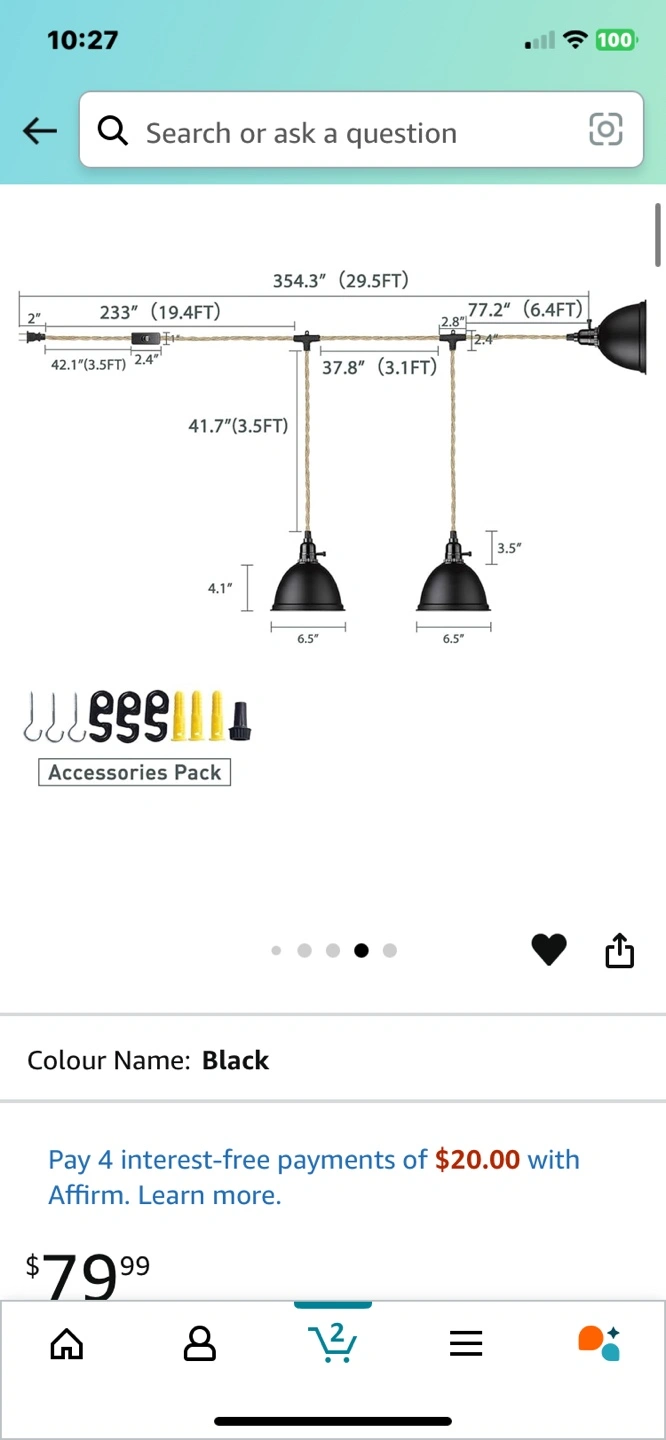Share this product listing

pyautogui.click(x=620, y=950)
